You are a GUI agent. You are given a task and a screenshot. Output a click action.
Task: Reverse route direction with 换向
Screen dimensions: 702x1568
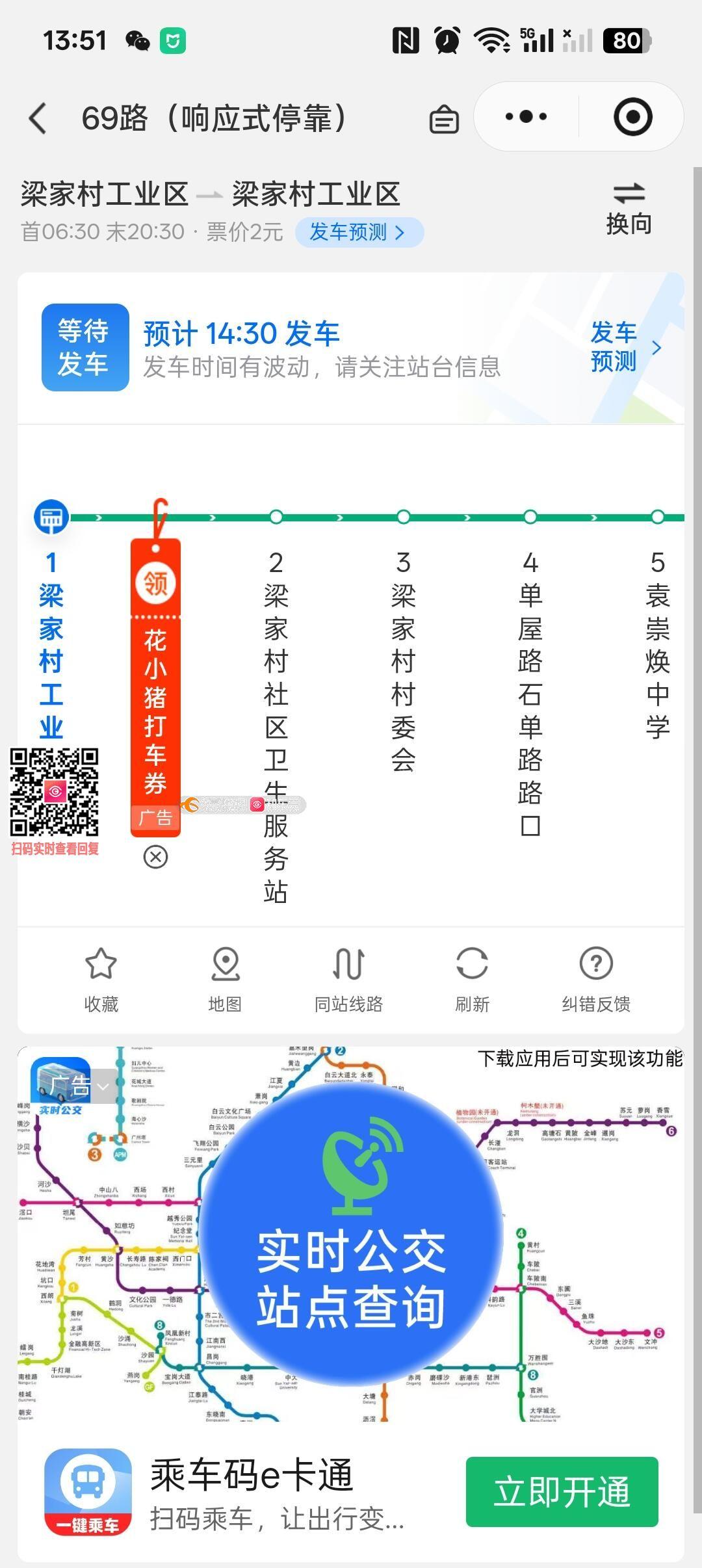pyautogui.click(x=628, y=209)
